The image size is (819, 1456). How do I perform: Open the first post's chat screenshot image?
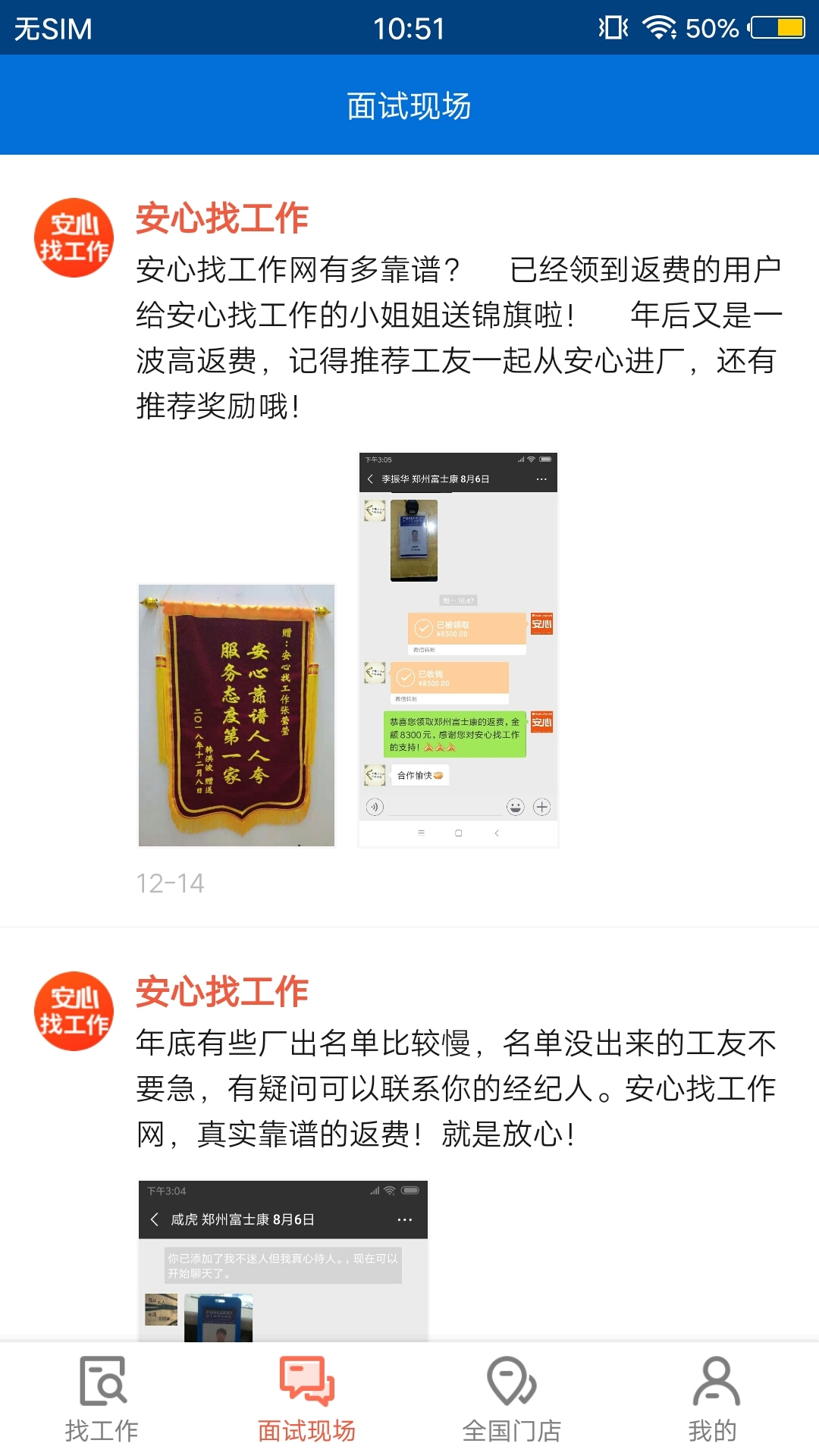pyautogui.click(x=458, y=648)
